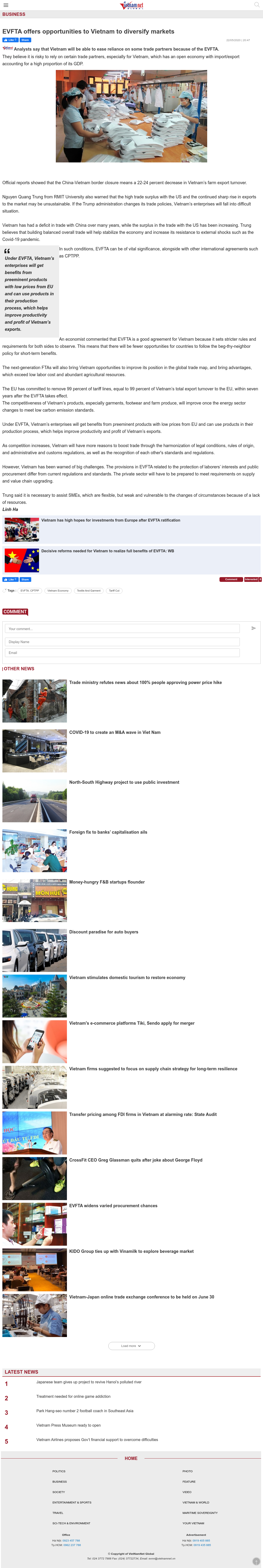Read North-South Highway project article
The width and height of the screenshot is (263, 1568).
tap(124, 782)
